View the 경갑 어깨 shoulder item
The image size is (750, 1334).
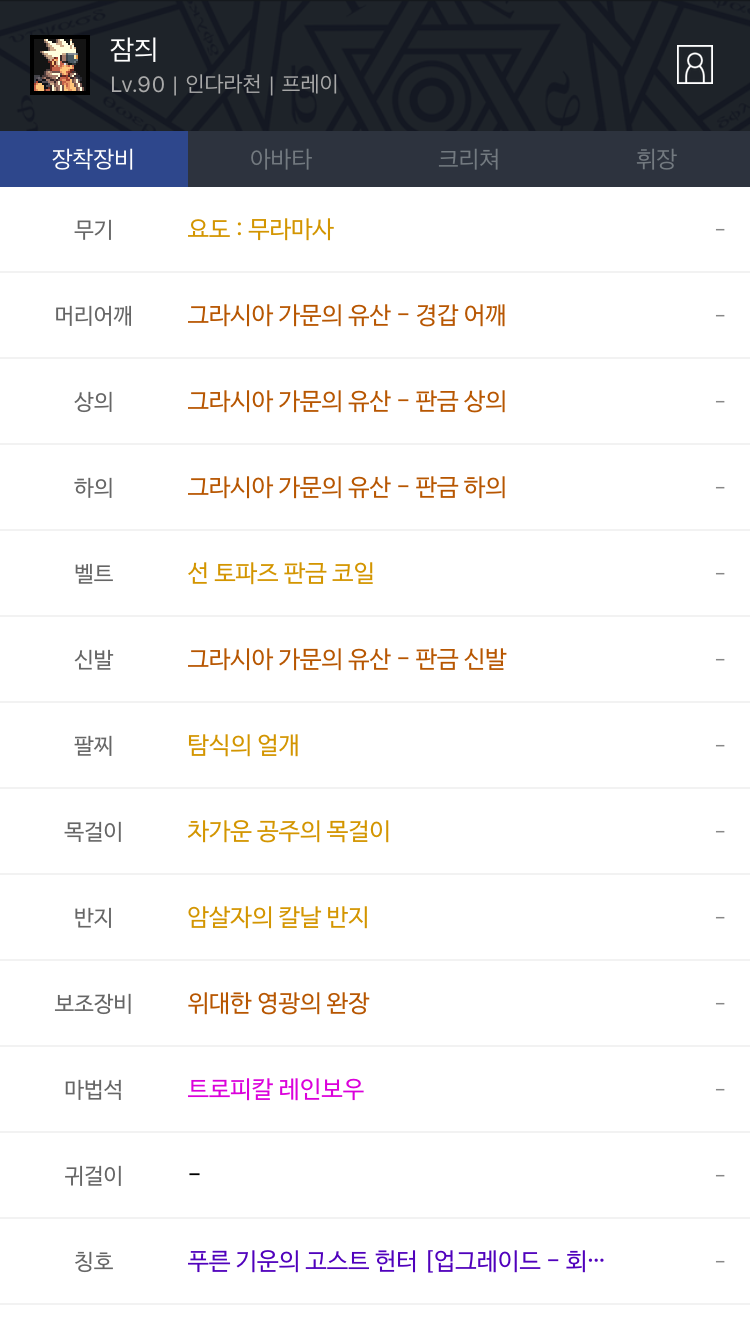[x=346, y=315]
